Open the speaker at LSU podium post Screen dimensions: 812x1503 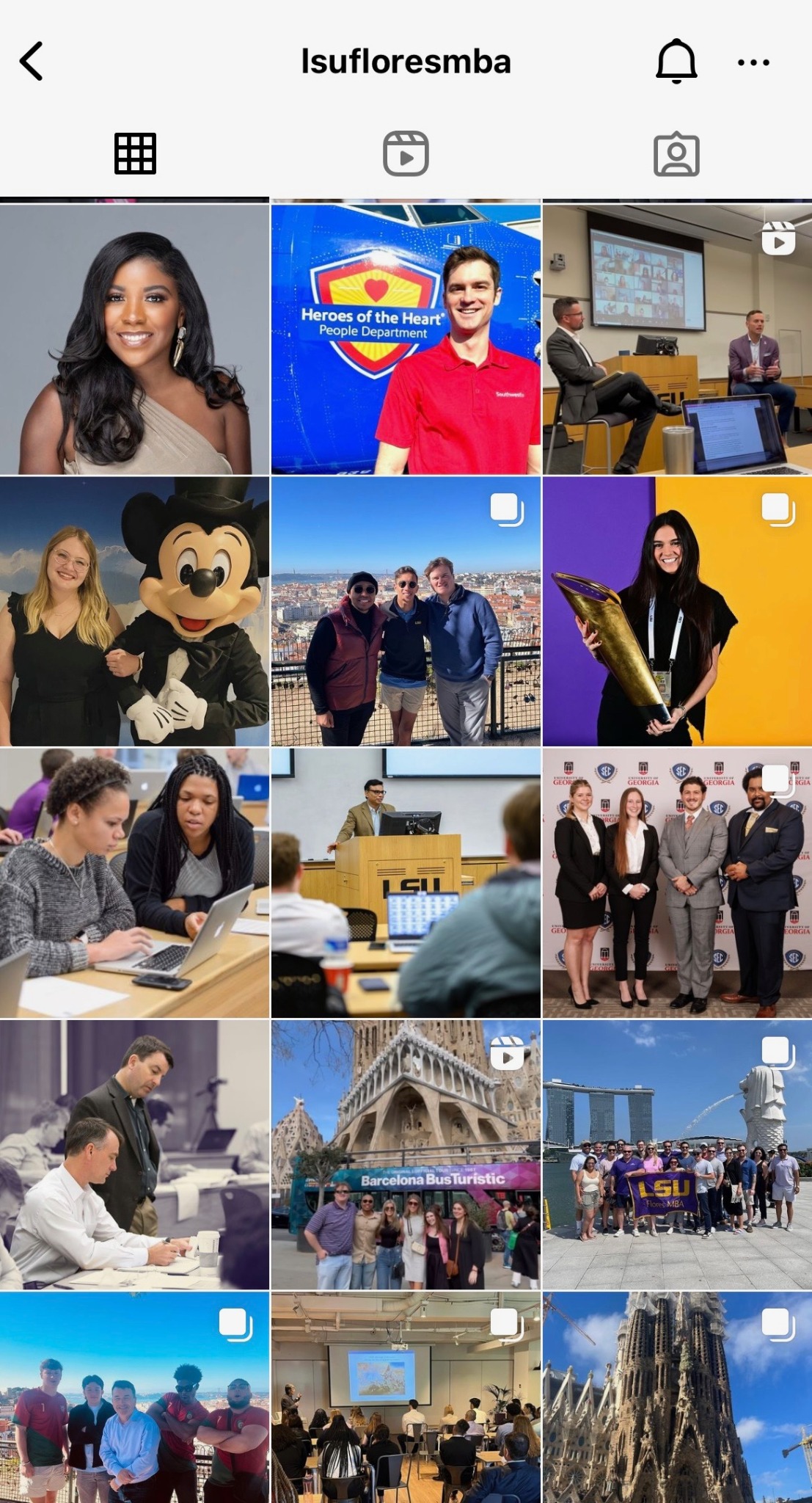406,883
